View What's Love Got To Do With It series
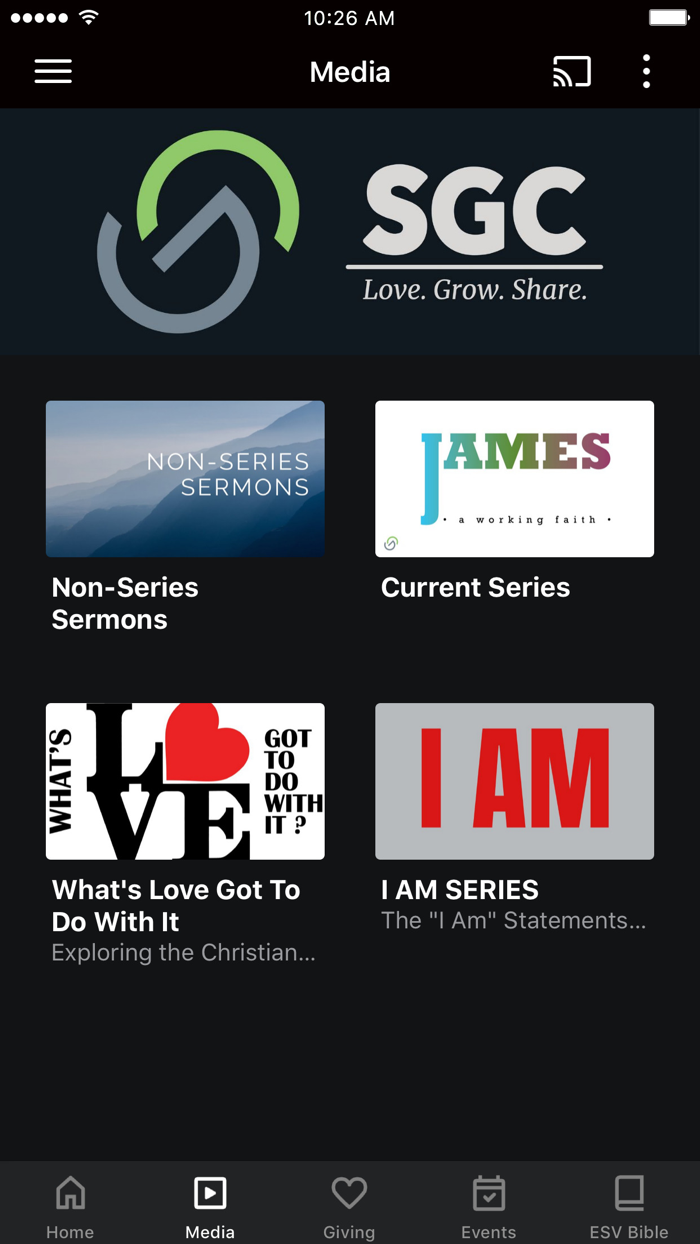This screenshot has width=700, height=1244. pyautogui.click(x=185, y=781)
